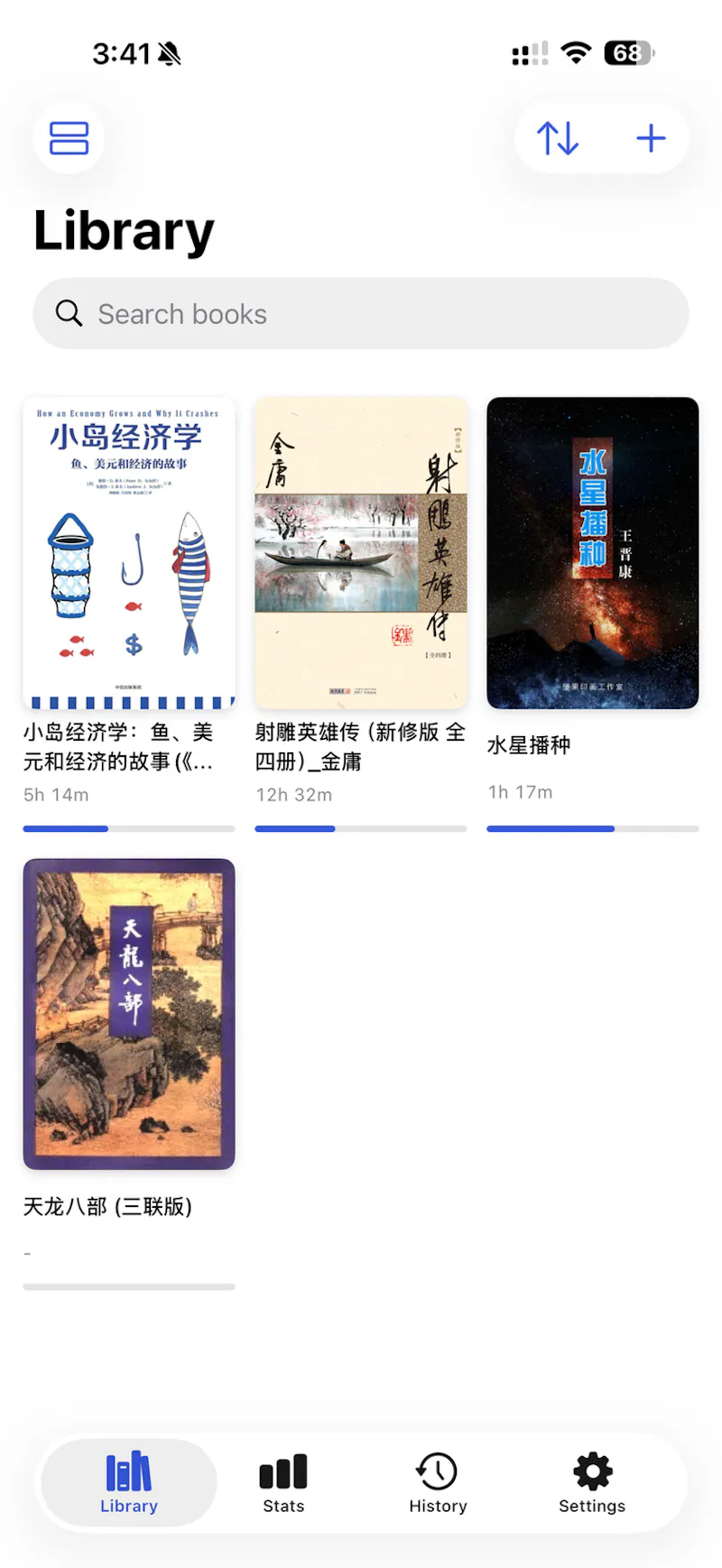722x1568 pixels.
Task: Add a new book with plus
Action: pyautogui.click(x=651, y=138)
